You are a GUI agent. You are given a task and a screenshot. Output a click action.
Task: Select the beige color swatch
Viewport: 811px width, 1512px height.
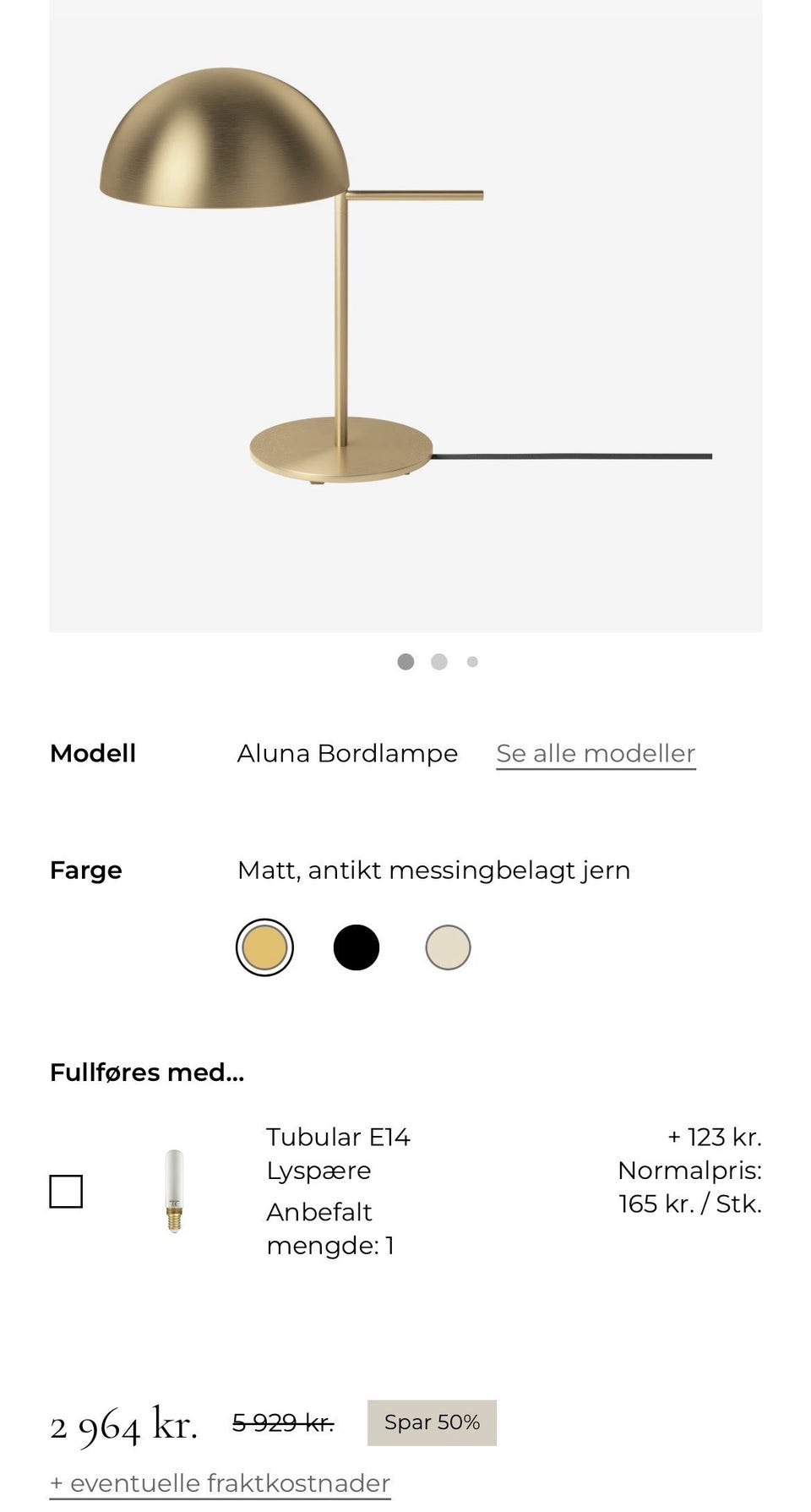(448, 947)
